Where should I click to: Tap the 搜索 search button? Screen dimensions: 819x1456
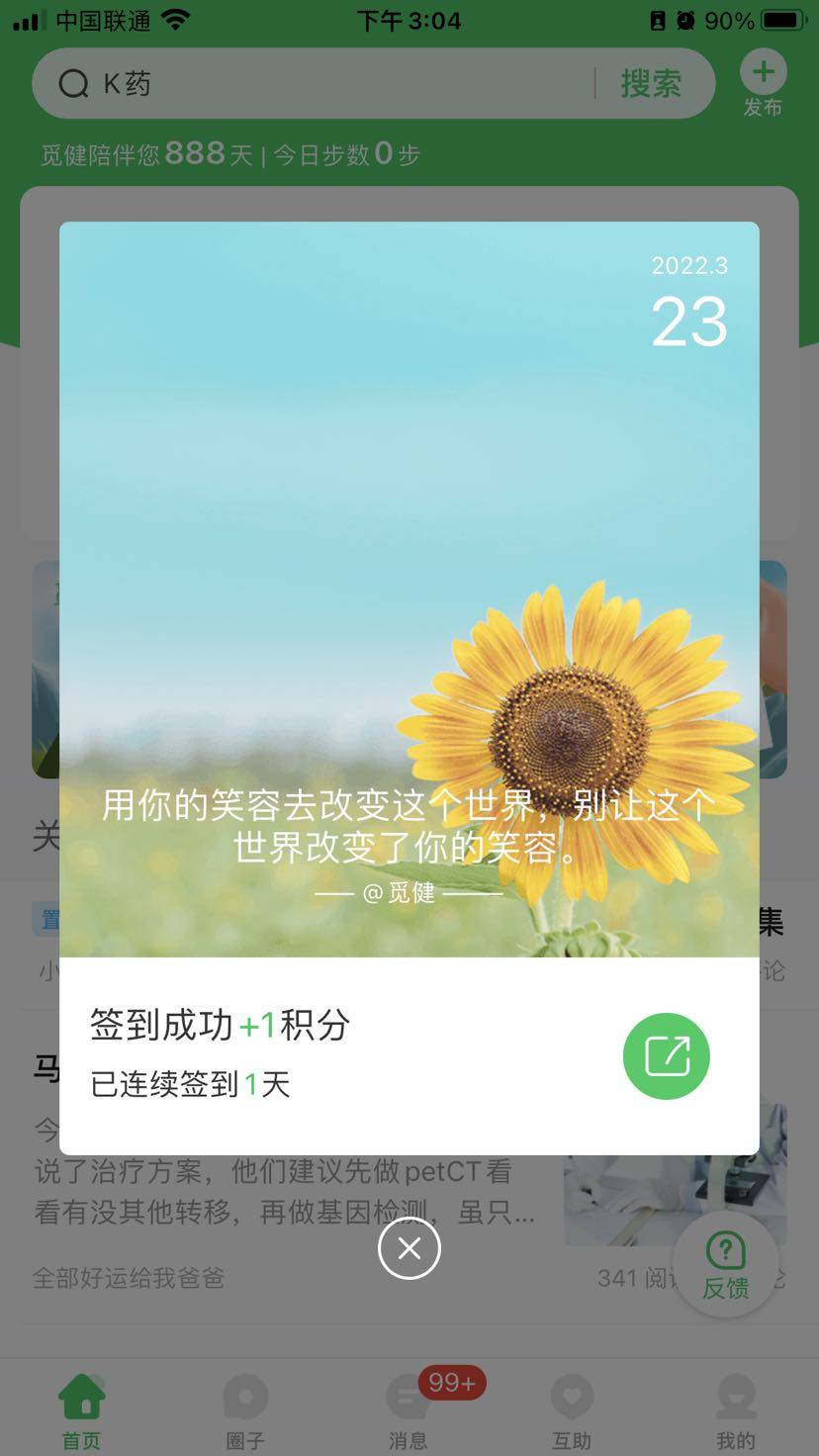tap(650, 84)
